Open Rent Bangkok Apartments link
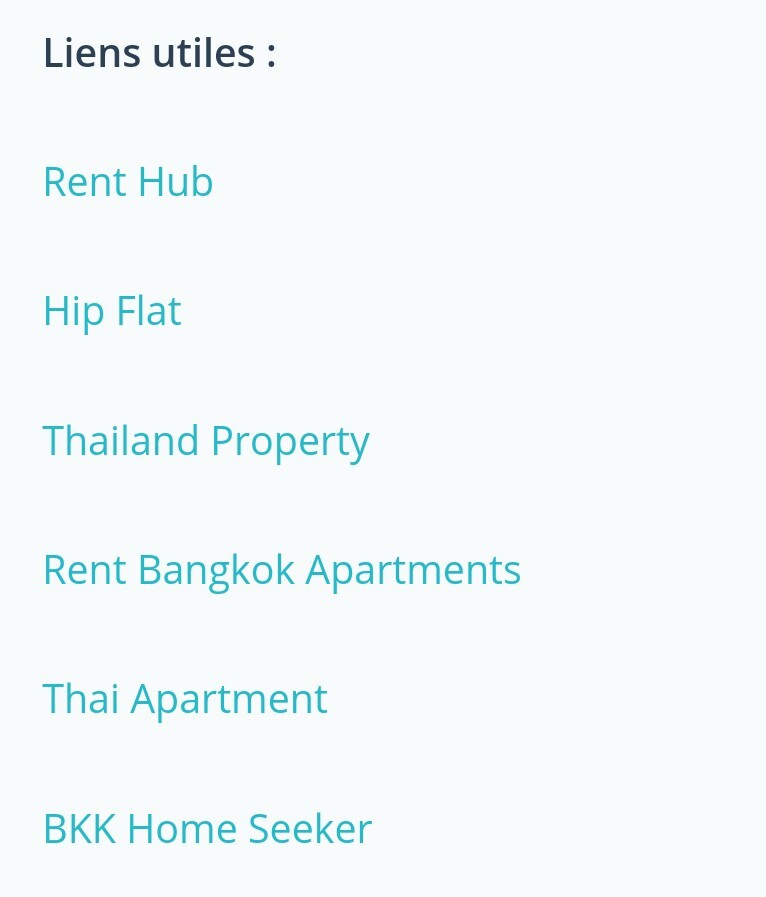Screen dimensions: 766x897 pyautogui.click(x=282, y=569)
